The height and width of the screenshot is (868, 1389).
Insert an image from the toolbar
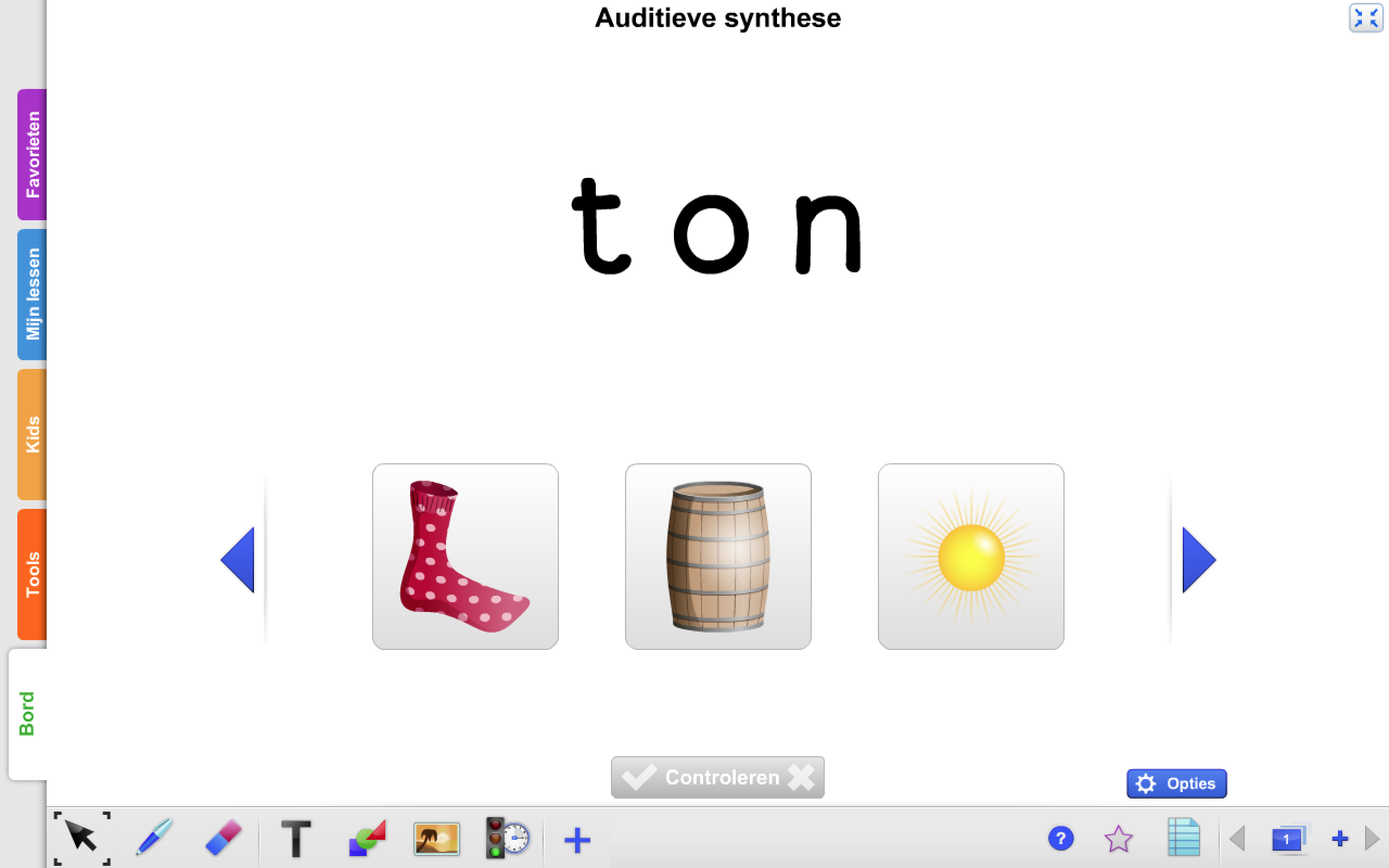tap(436, 839)
